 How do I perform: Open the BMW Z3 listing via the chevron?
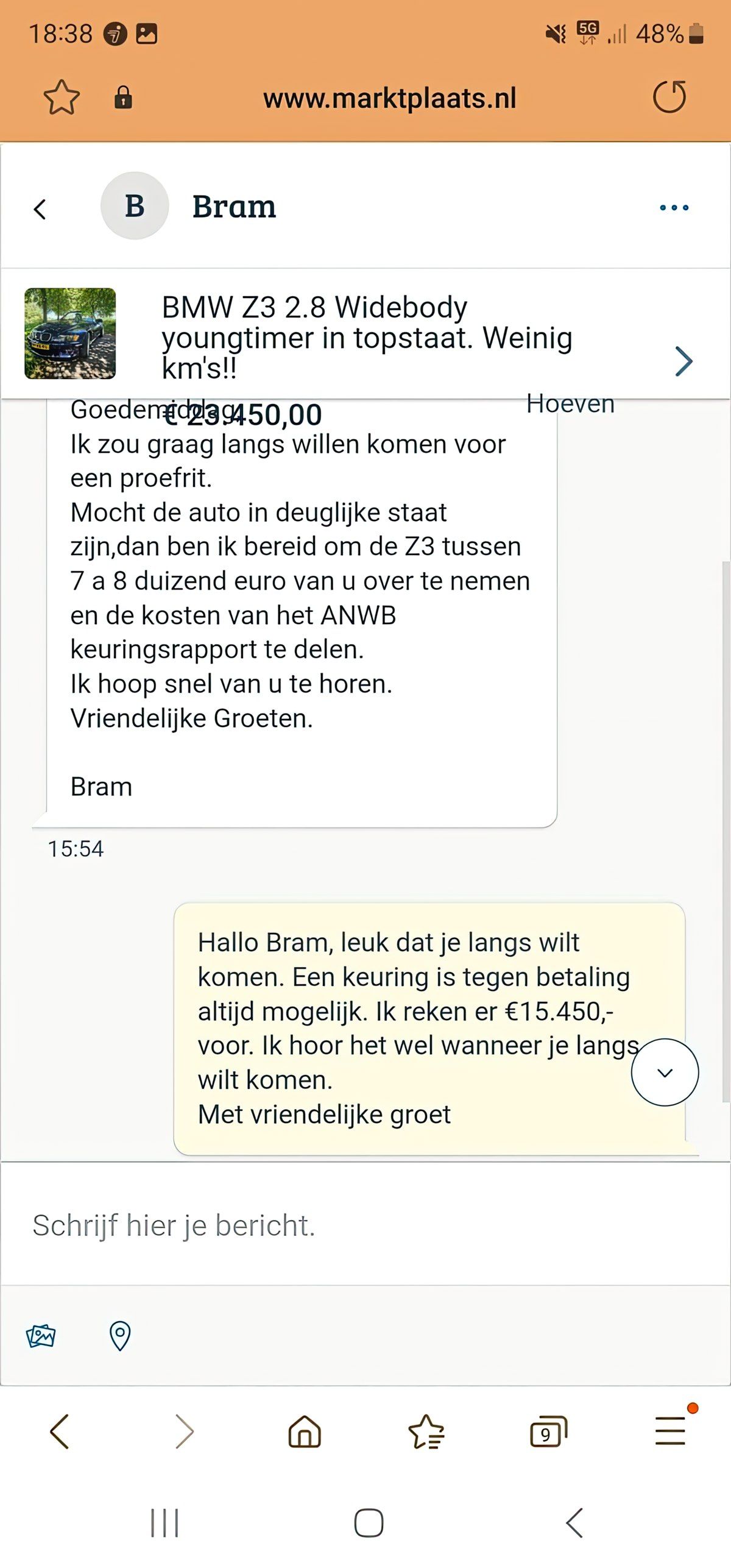[x=683, y=361]
